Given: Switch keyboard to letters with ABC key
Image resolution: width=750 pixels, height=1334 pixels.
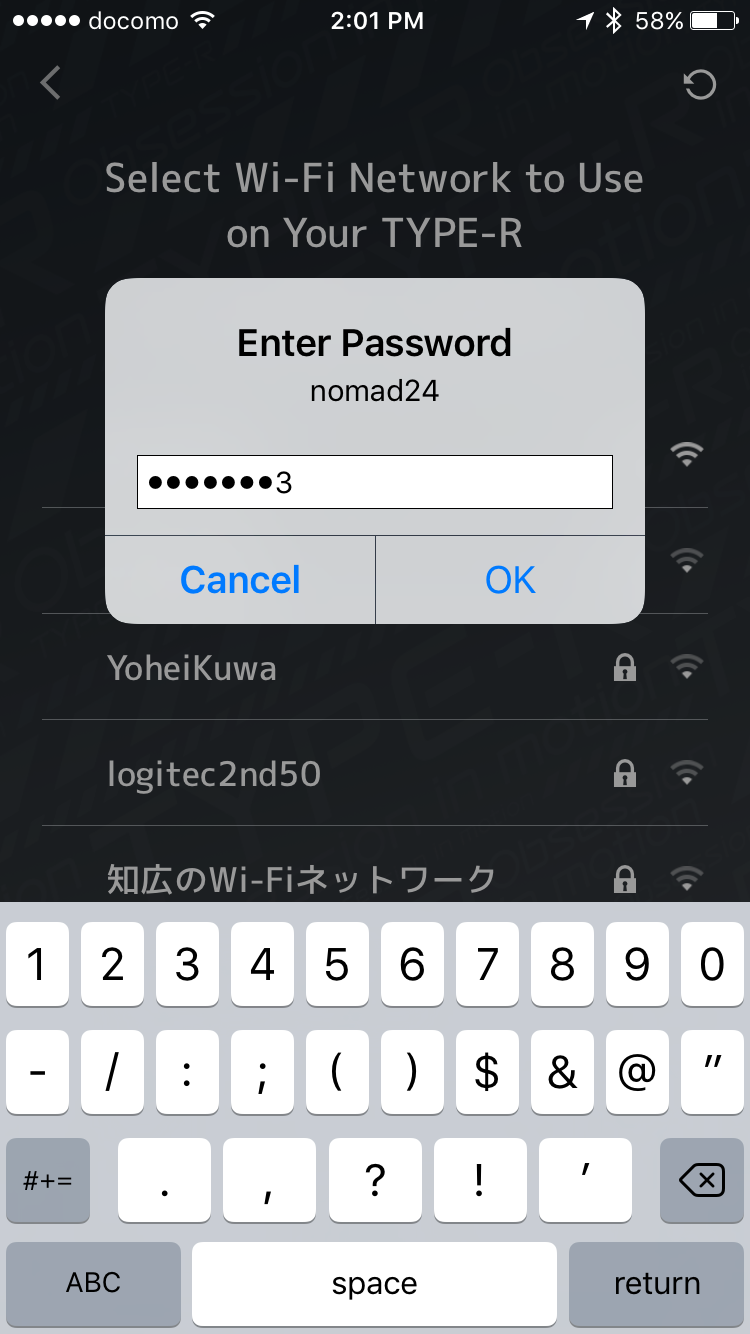Looking at the screenshot, I should (93, 1283).
